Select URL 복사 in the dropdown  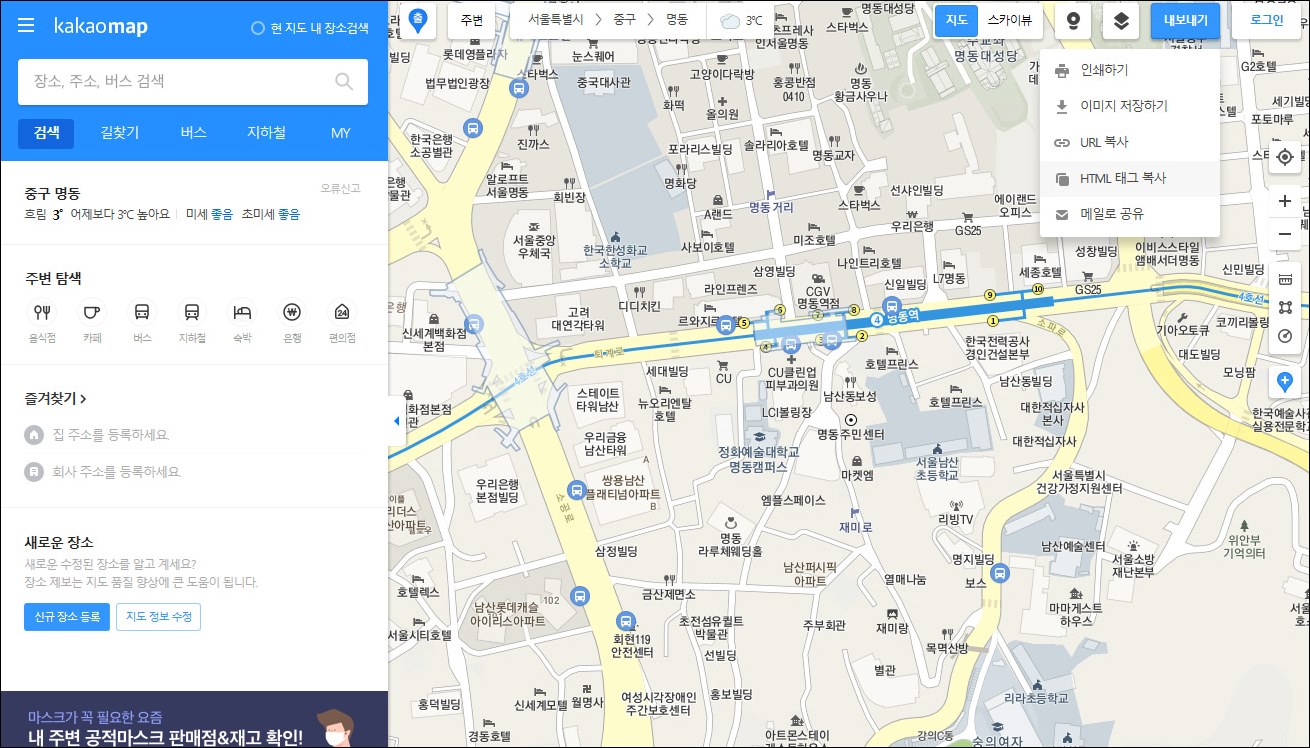point(1104,143)
